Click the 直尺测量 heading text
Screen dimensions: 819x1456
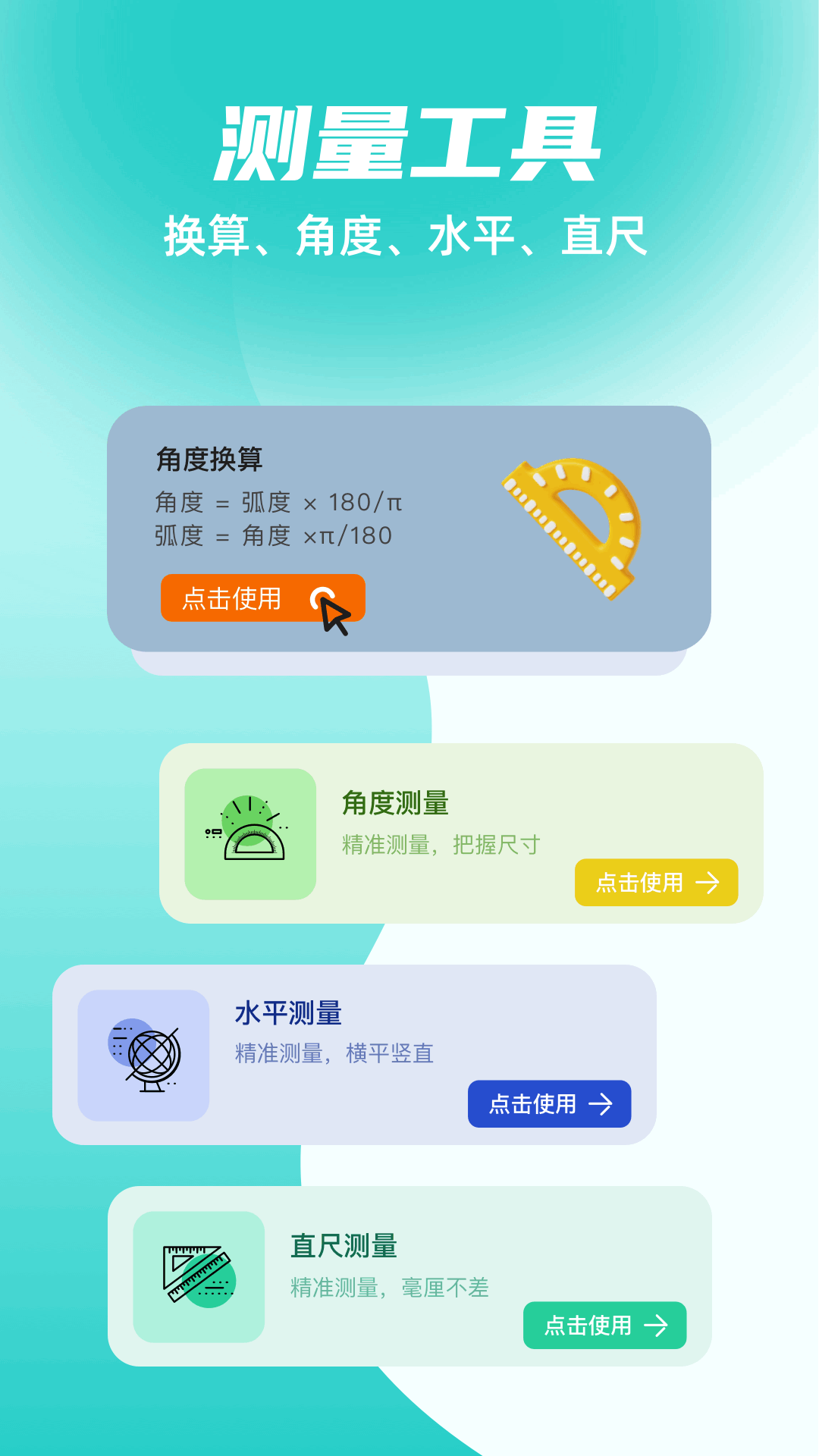tap(344, 1246)
